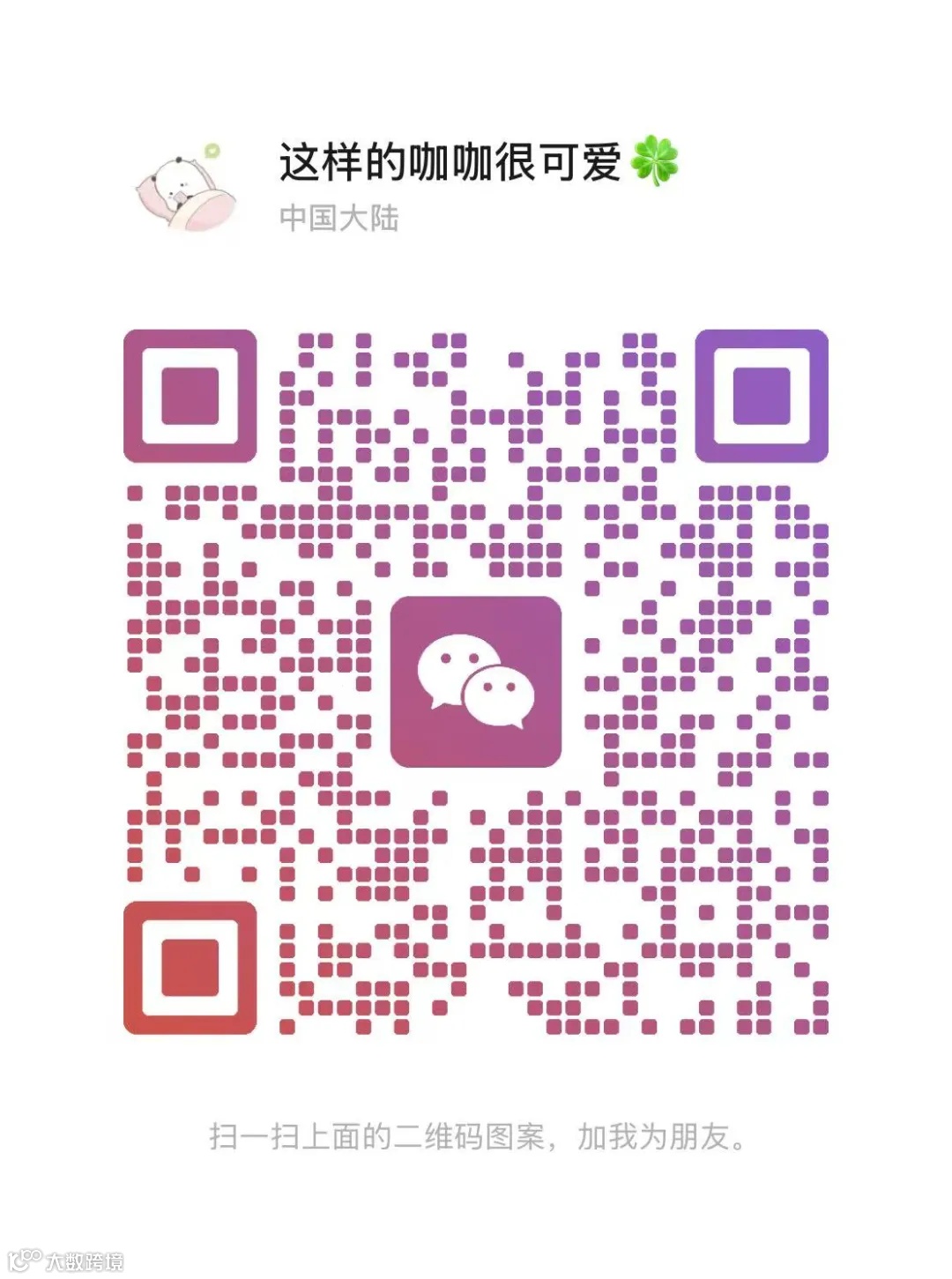Viewport: 952px width, 1279px height.
Task: Tap the instruction text 扫一扫上面的二维码图案
Action: coord(379,1137)
